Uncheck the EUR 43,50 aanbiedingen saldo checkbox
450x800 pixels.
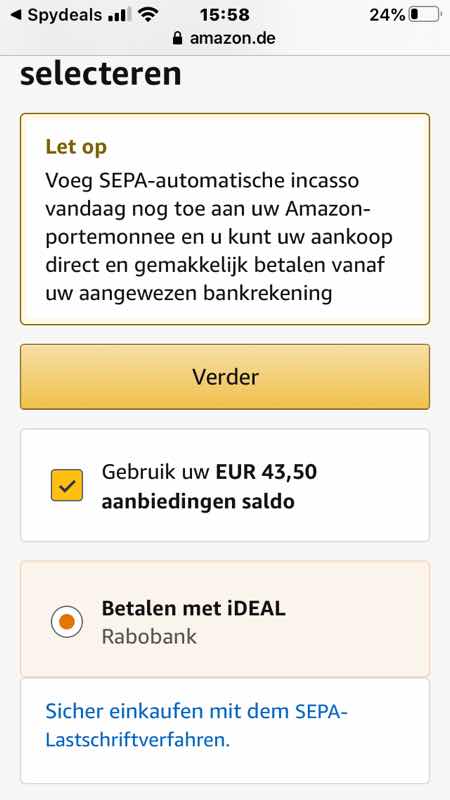(x=67, y=485)
